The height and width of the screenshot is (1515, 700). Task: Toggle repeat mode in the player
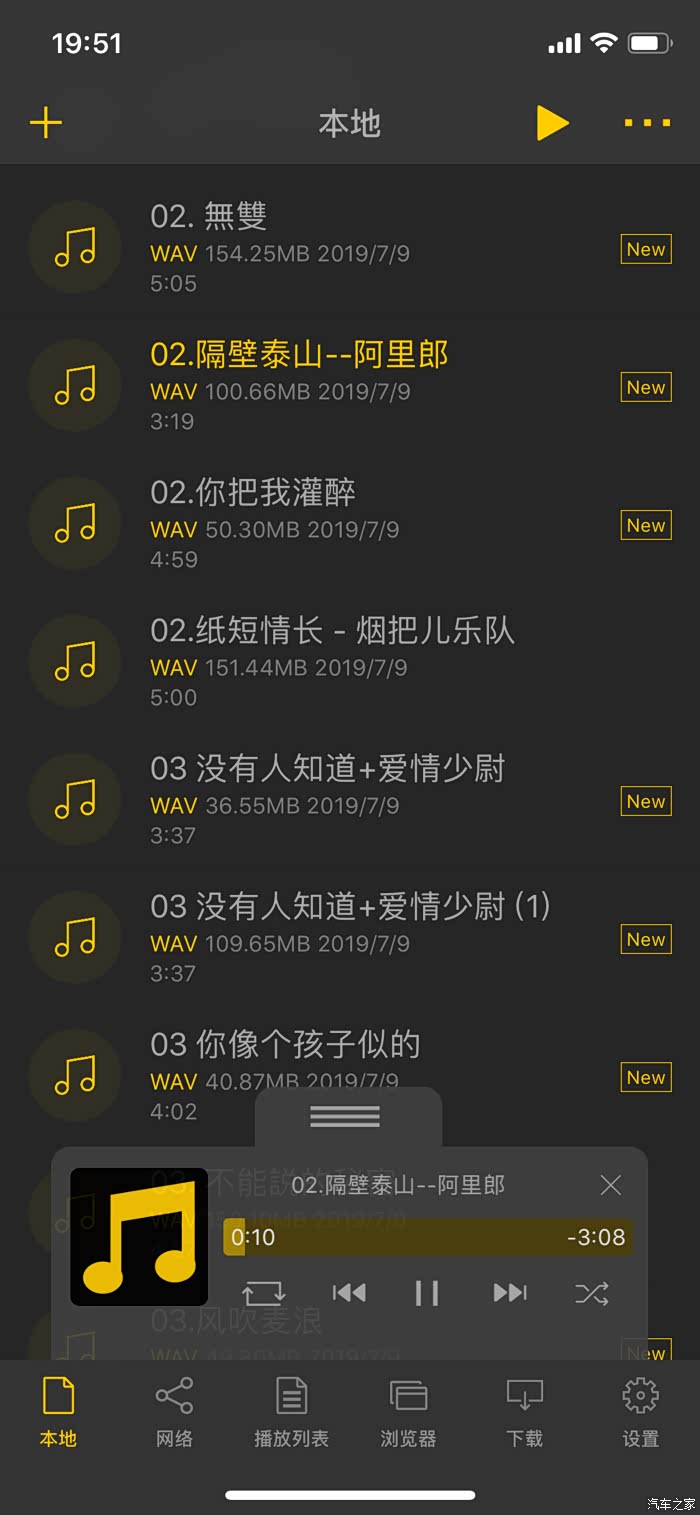[x=264, y=1293]
